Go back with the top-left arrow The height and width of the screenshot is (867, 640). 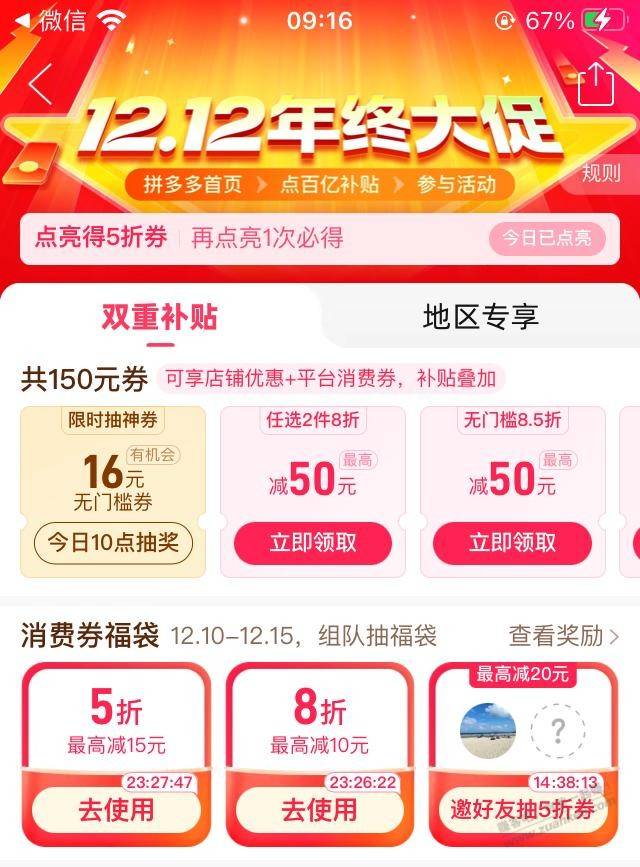40,86
